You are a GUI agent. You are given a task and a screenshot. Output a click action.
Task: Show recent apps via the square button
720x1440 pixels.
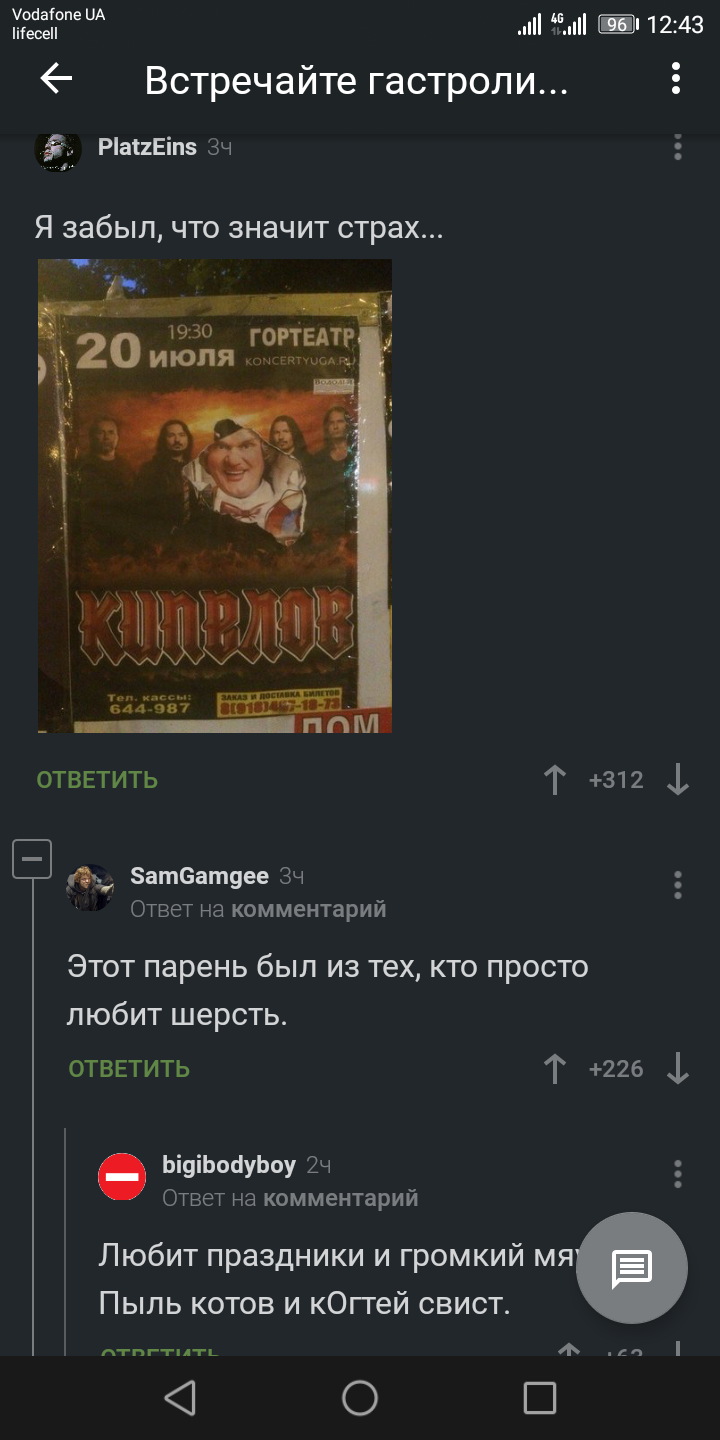[x=540, y=1398]
